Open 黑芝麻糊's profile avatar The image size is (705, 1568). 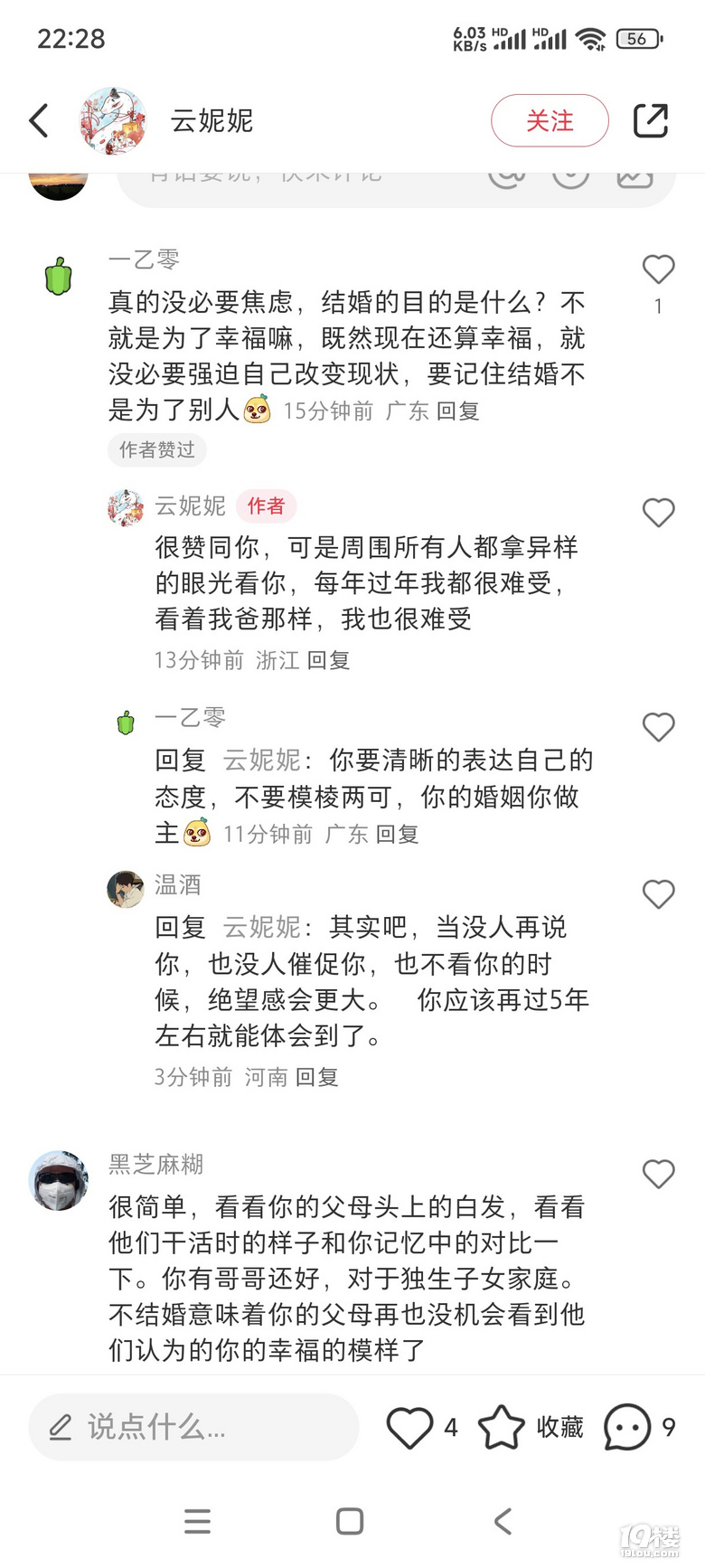pos(59,1180)
